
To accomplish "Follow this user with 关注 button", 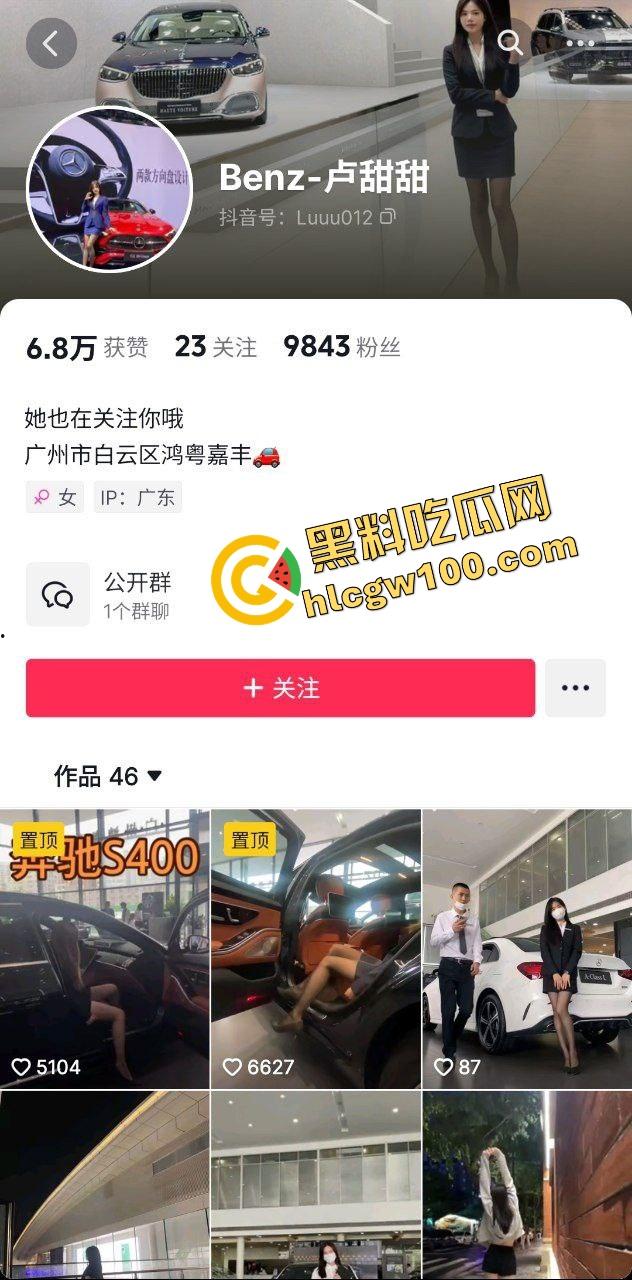I will (x=280, y=688).
